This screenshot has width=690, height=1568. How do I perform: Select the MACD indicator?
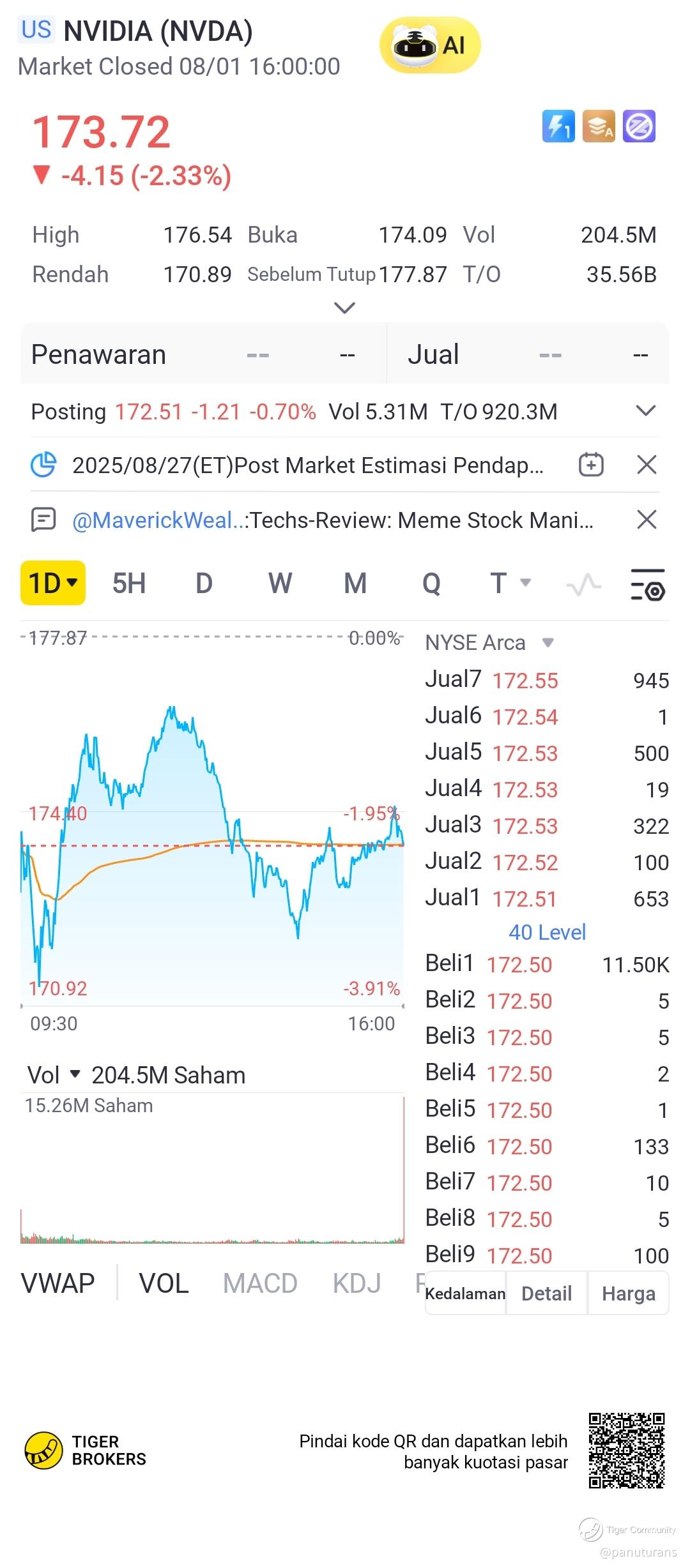tap(260, 1283)
